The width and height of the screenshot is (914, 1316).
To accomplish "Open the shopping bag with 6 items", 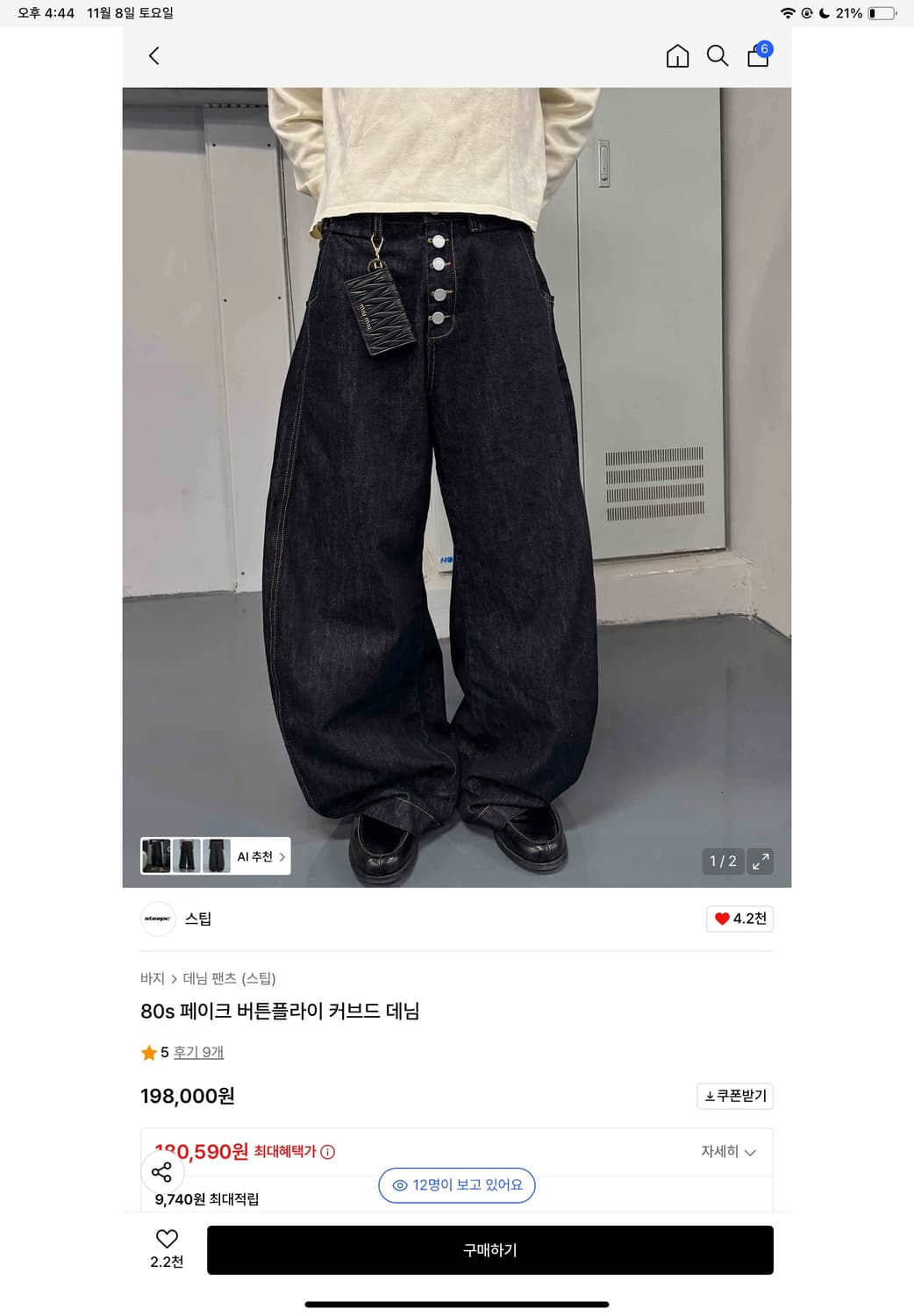I will 758,55.
